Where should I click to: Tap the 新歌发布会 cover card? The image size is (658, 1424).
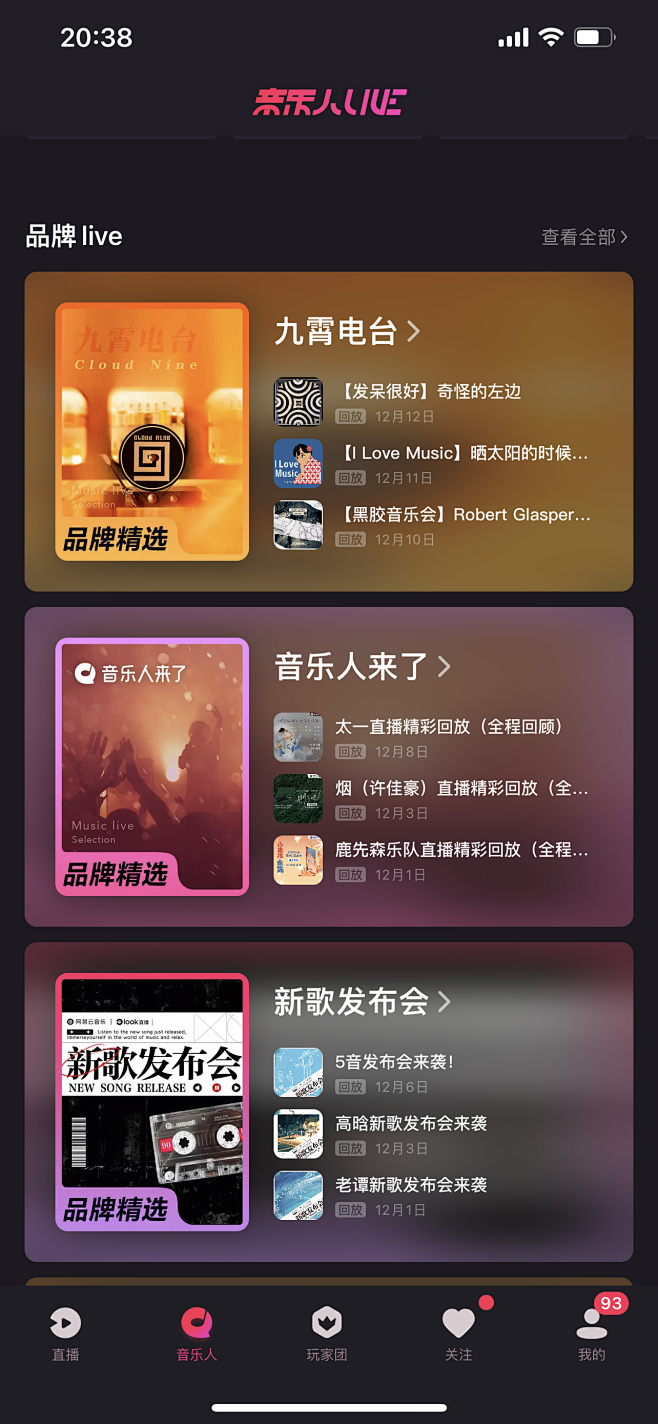click(152, 1101)
